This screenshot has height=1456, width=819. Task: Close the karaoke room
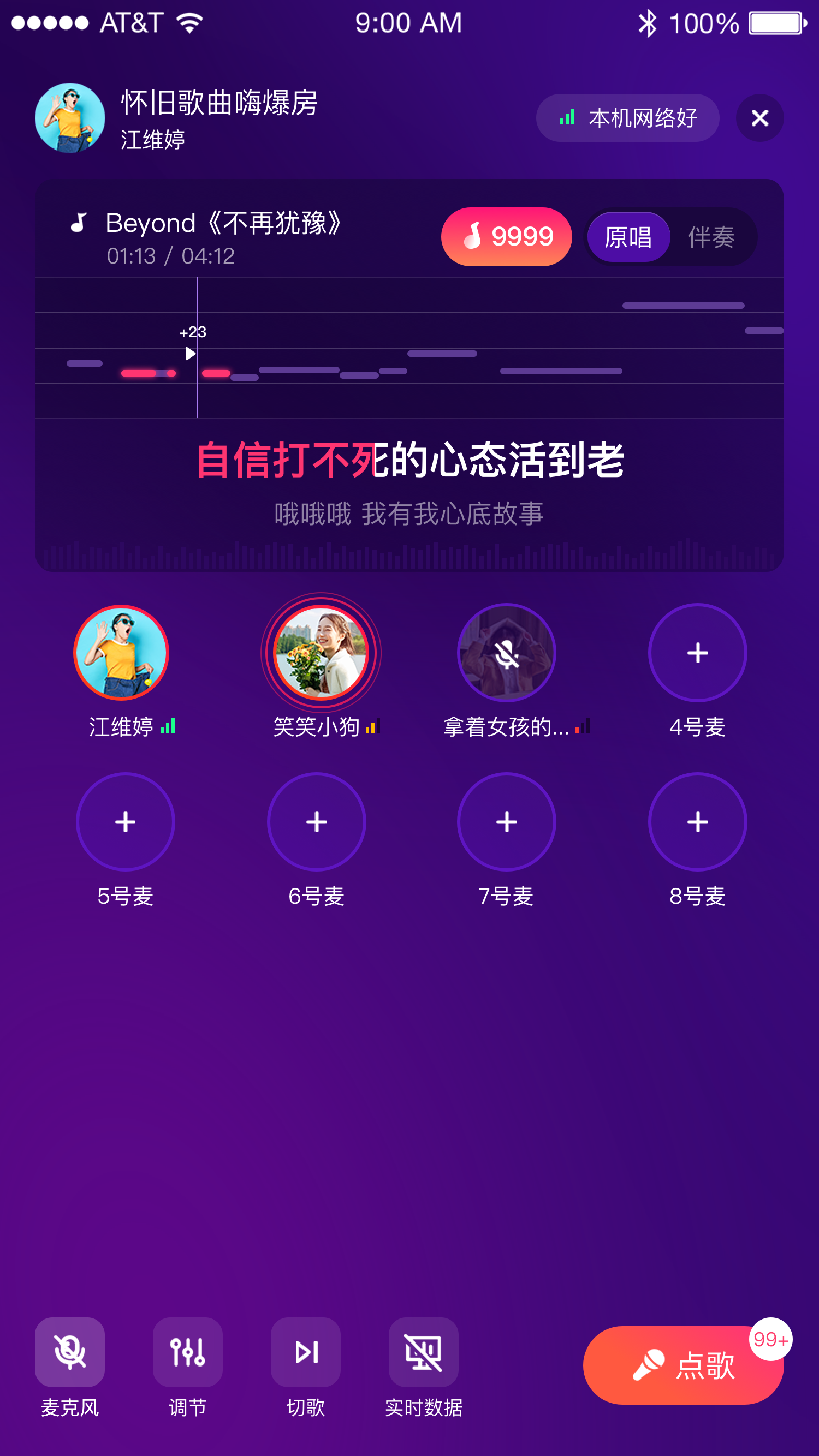point(759,118)
